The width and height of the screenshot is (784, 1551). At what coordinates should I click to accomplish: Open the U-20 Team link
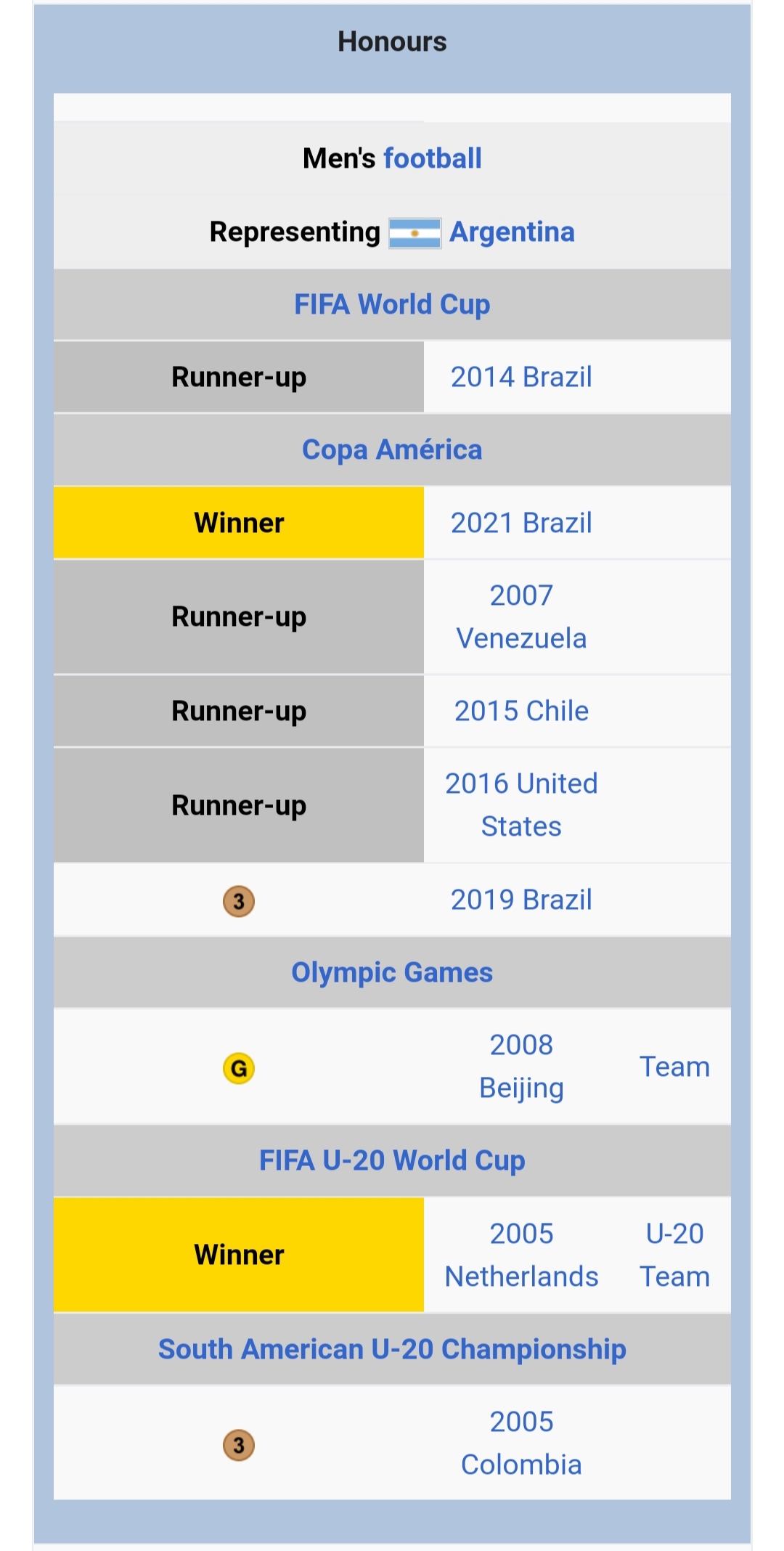click(x=674, y=1255)
